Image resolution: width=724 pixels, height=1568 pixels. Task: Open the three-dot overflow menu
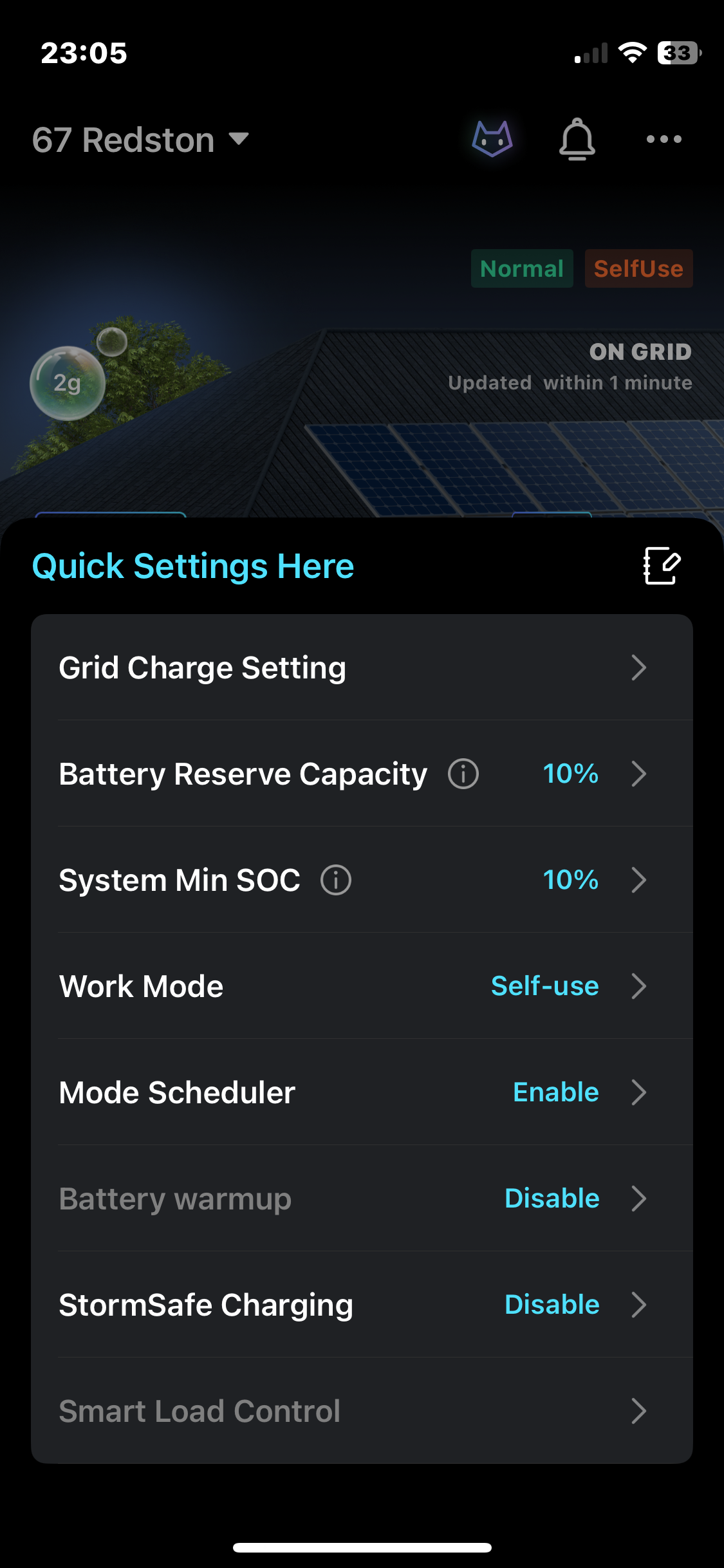(x=664, y=139)
